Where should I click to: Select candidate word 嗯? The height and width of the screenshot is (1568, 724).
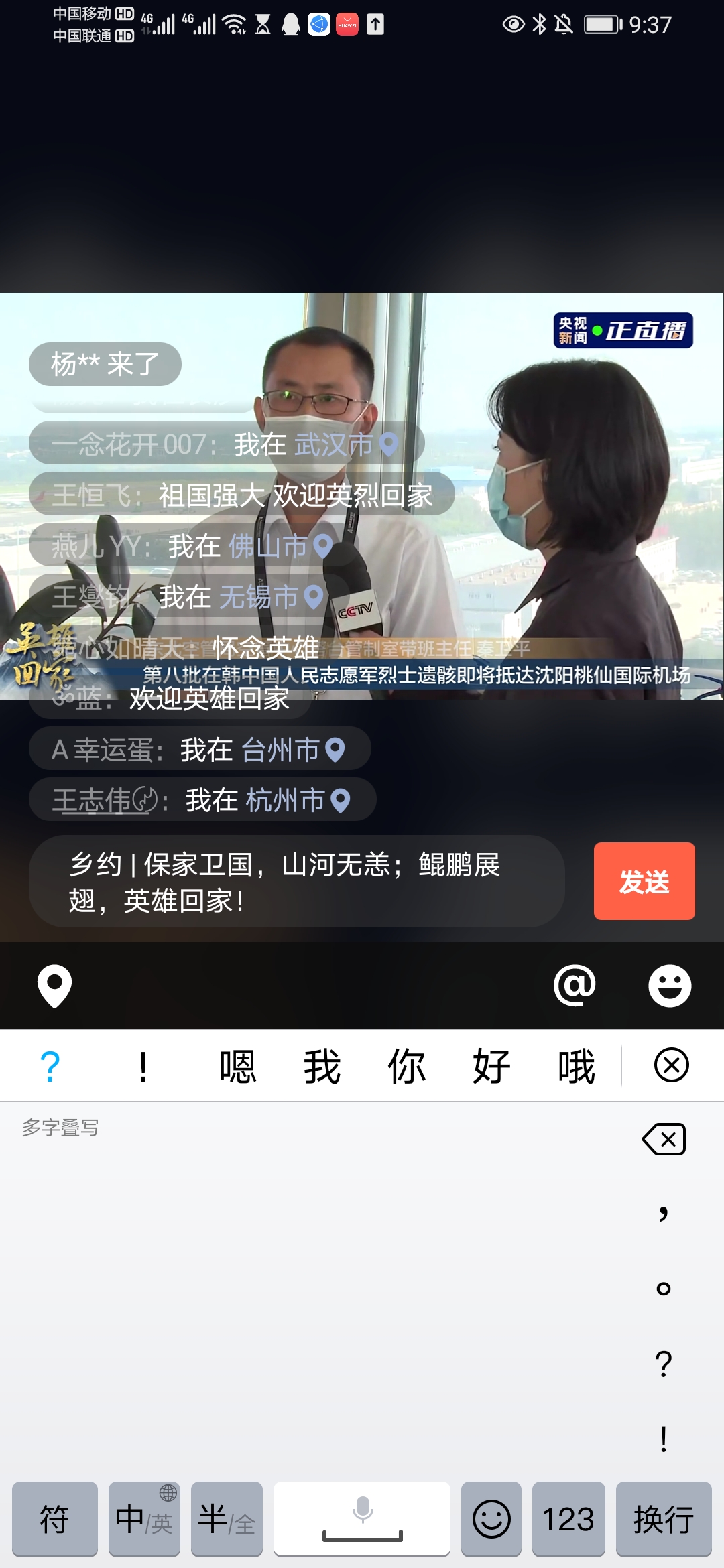[237, 1066]
